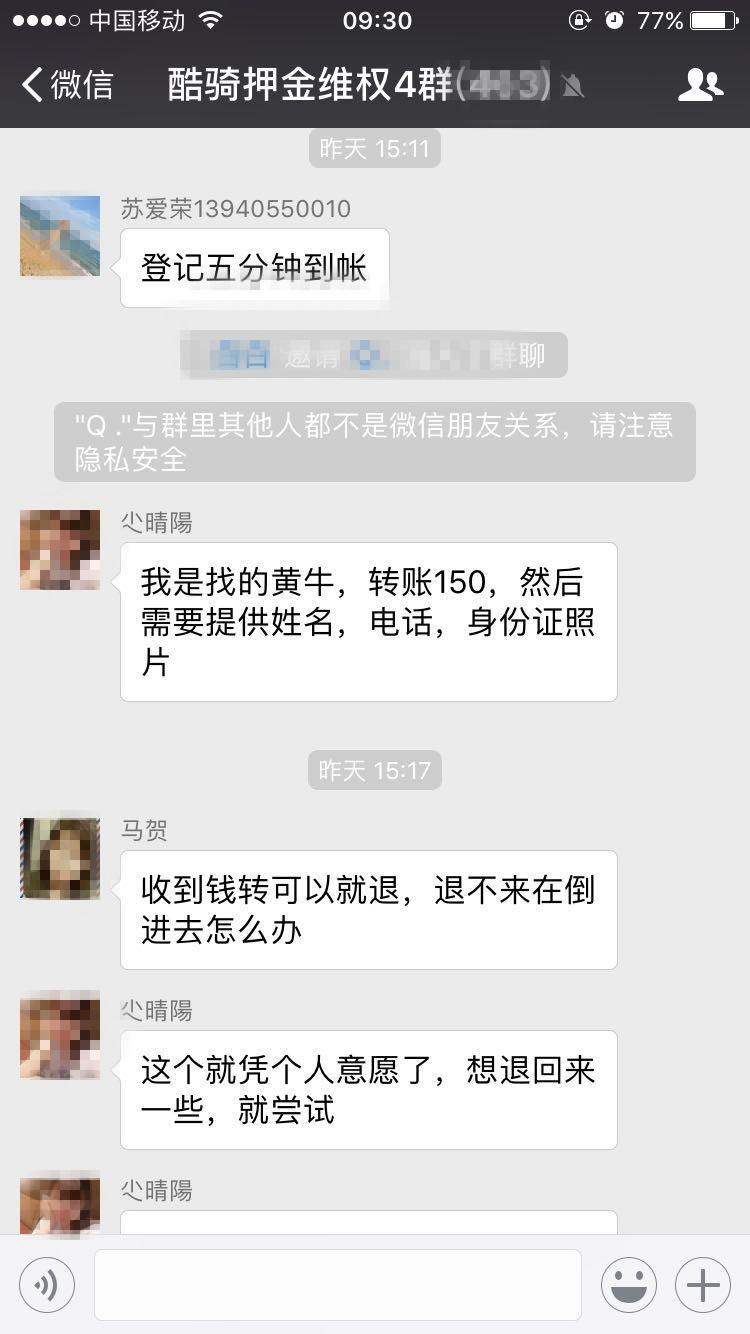Open the plus attachment menu
Image resolution: width=750 pixels, height=1334 pixels.
click(x=702, y=1284)
